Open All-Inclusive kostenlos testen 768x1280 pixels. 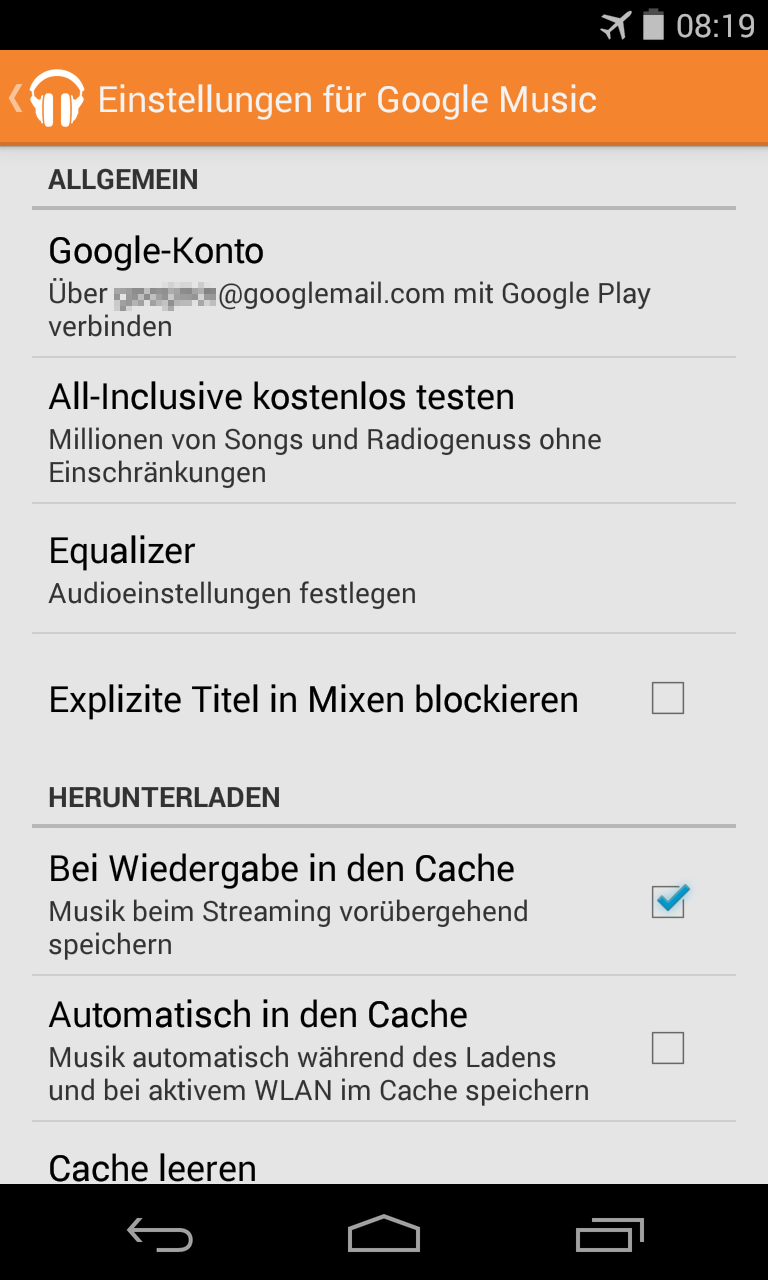[x=384, y=431]
